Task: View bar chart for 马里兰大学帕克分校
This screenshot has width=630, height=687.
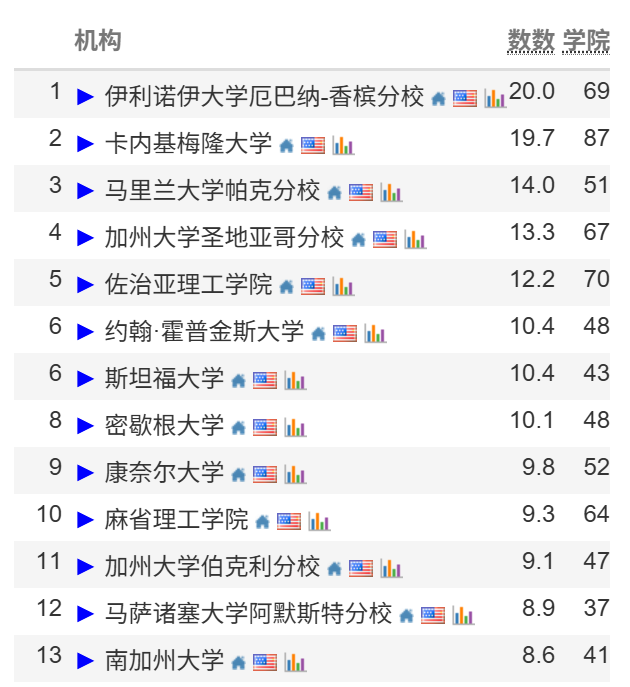Action: 391,192
